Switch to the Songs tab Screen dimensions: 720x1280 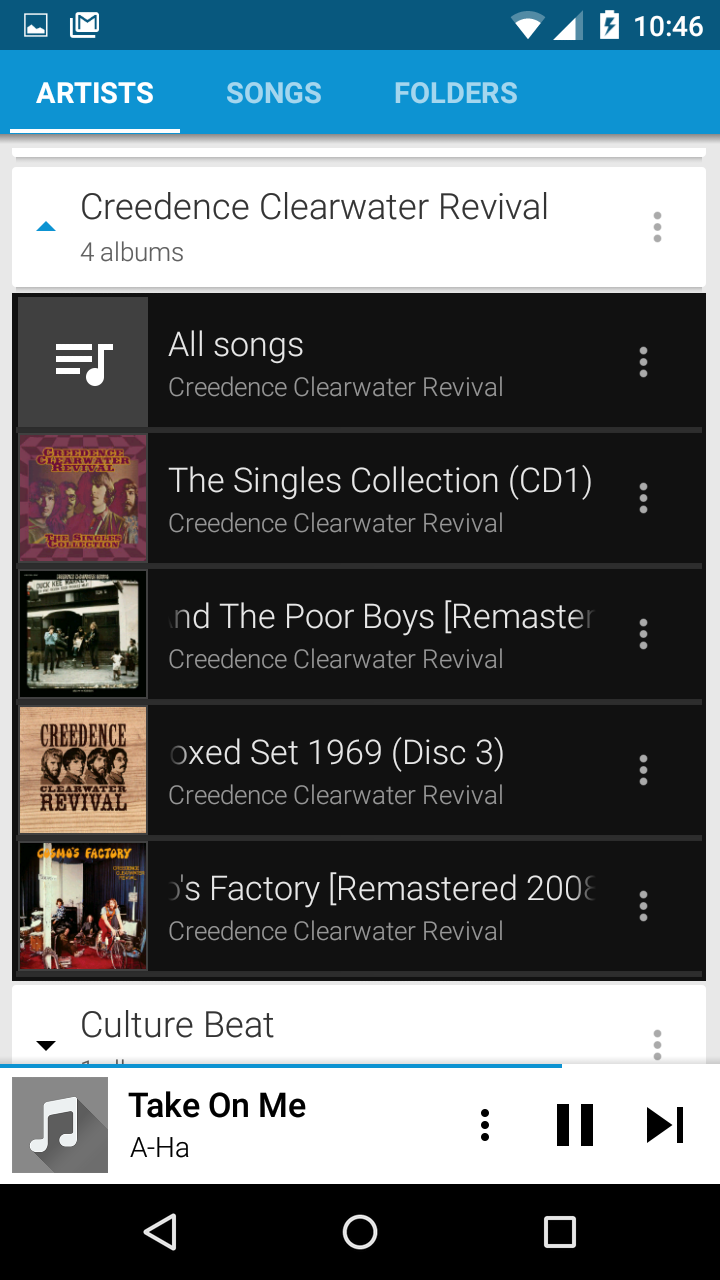pyautogui.click(x=273, y=93)
